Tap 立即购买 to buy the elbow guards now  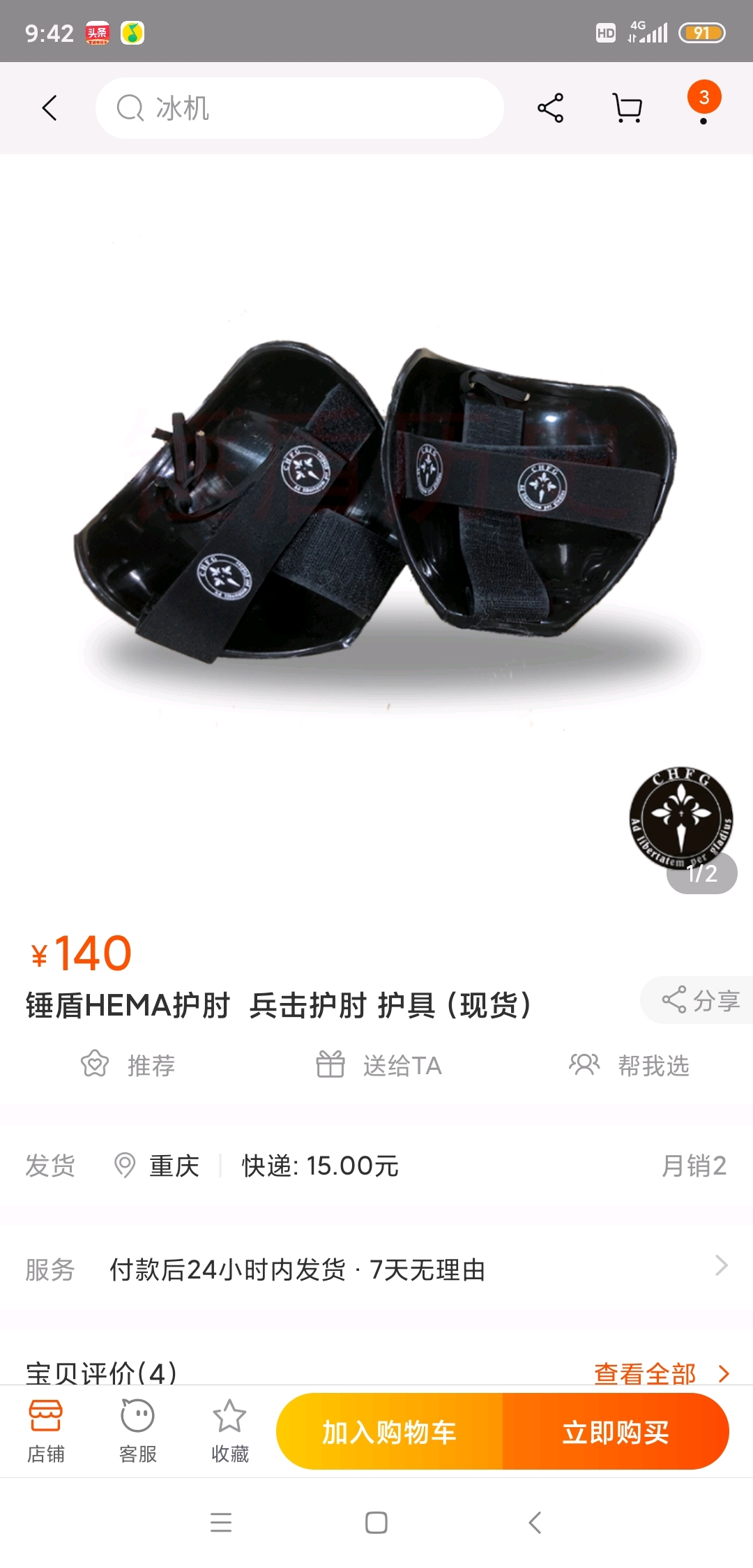(616, 1432)
